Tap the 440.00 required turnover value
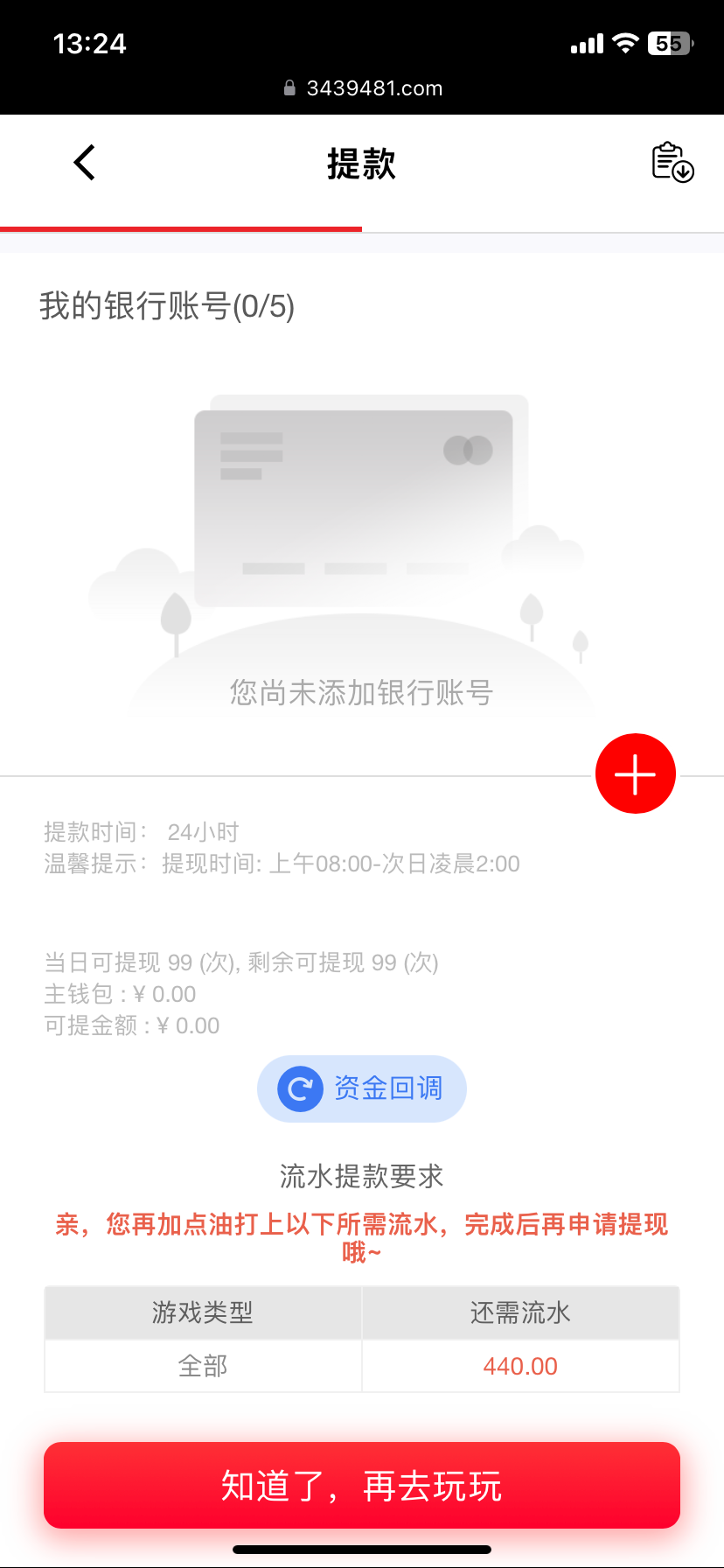This screenshot has width=724, height=1568. pyautogui.click(x=520, y=1365)
